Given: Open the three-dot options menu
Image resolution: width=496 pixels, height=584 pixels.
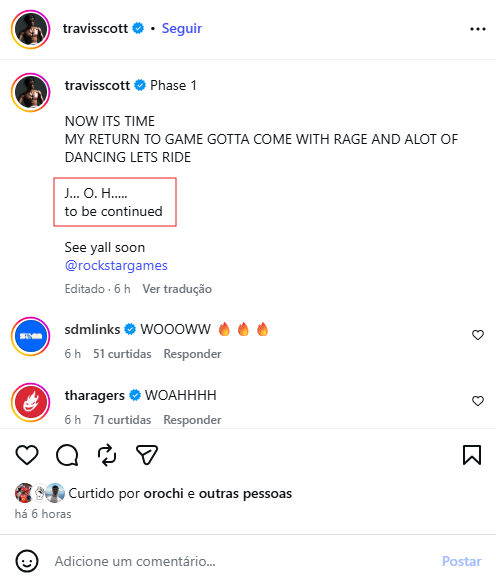Looking at the screenshot, I should pyautogui.click(x=478, y=29).
